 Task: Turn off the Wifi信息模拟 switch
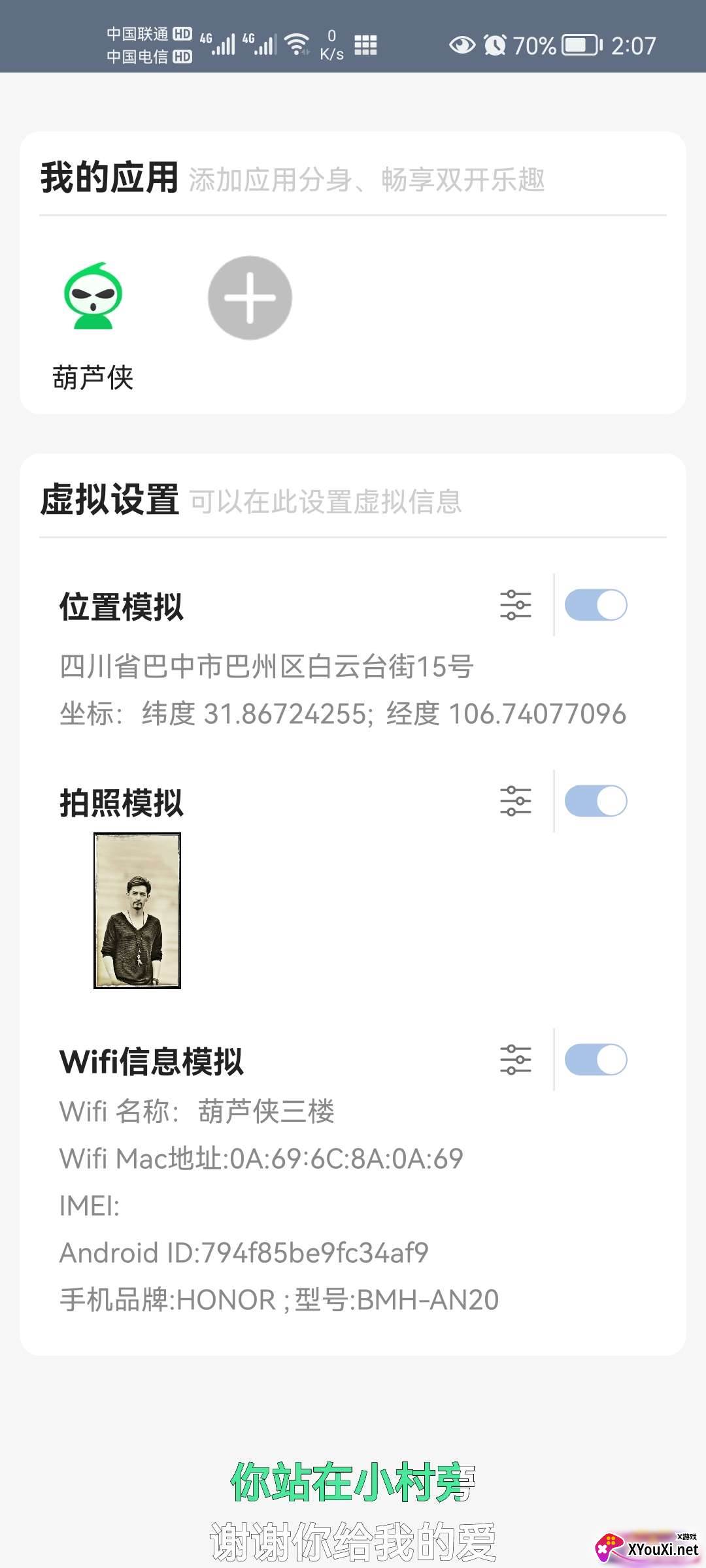(x=596, y=1060)
